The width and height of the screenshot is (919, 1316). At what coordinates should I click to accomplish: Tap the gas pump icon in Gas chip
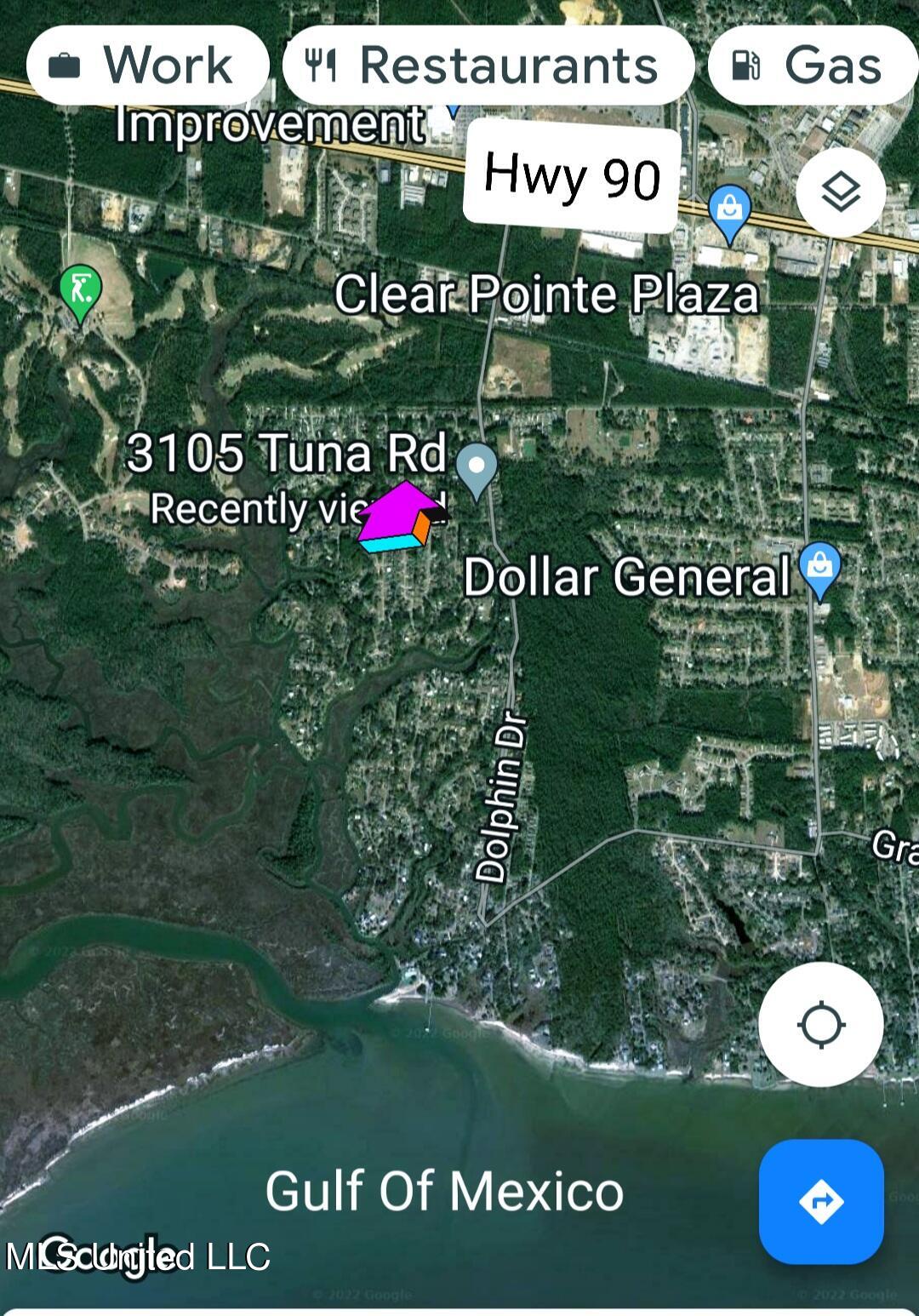(744, 64)
